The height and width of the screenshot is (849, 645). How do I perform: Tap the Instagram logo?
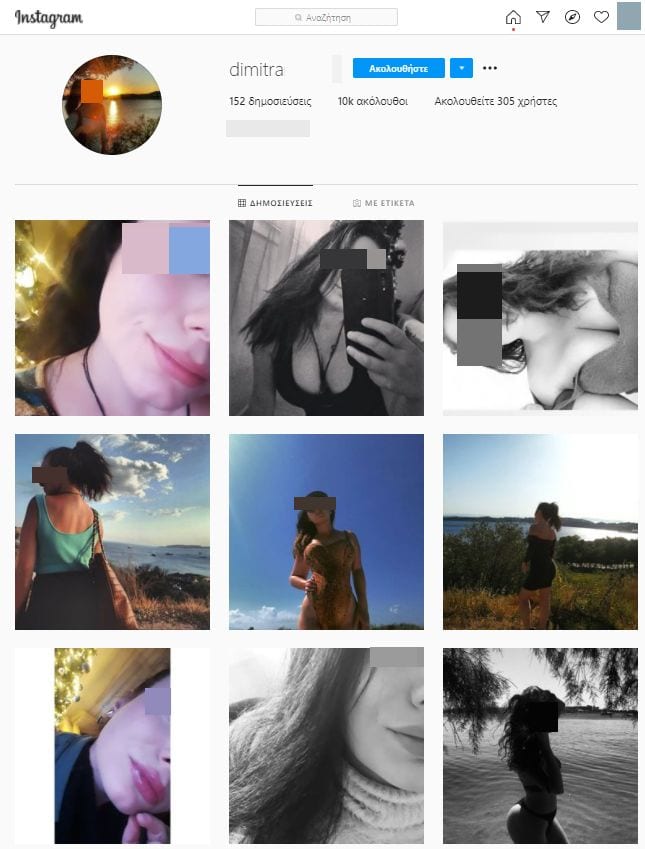pyautogui.click(x=49, y=18)
